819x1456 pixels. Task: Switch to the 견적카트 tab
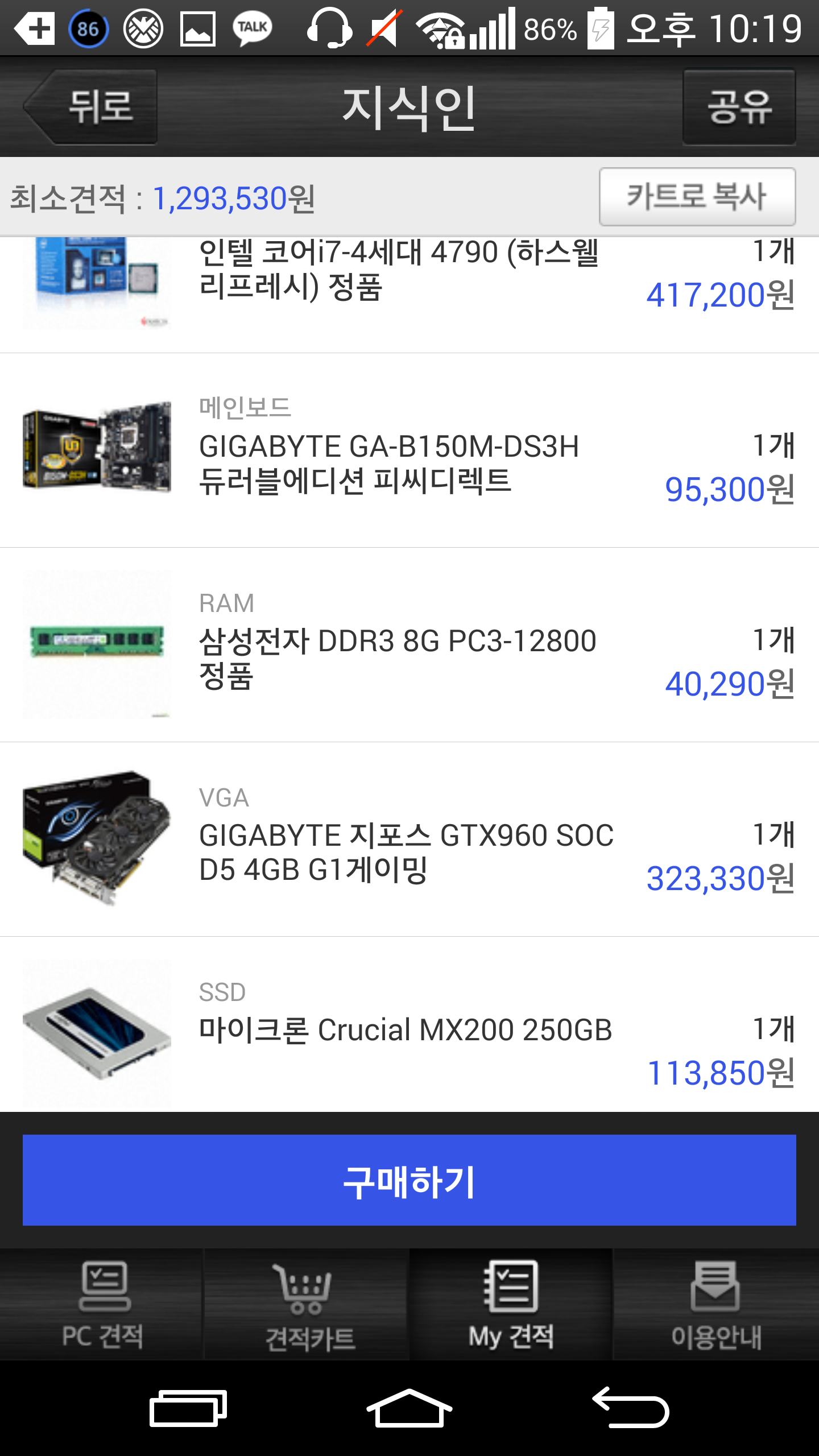click(x=308, y=1306)
